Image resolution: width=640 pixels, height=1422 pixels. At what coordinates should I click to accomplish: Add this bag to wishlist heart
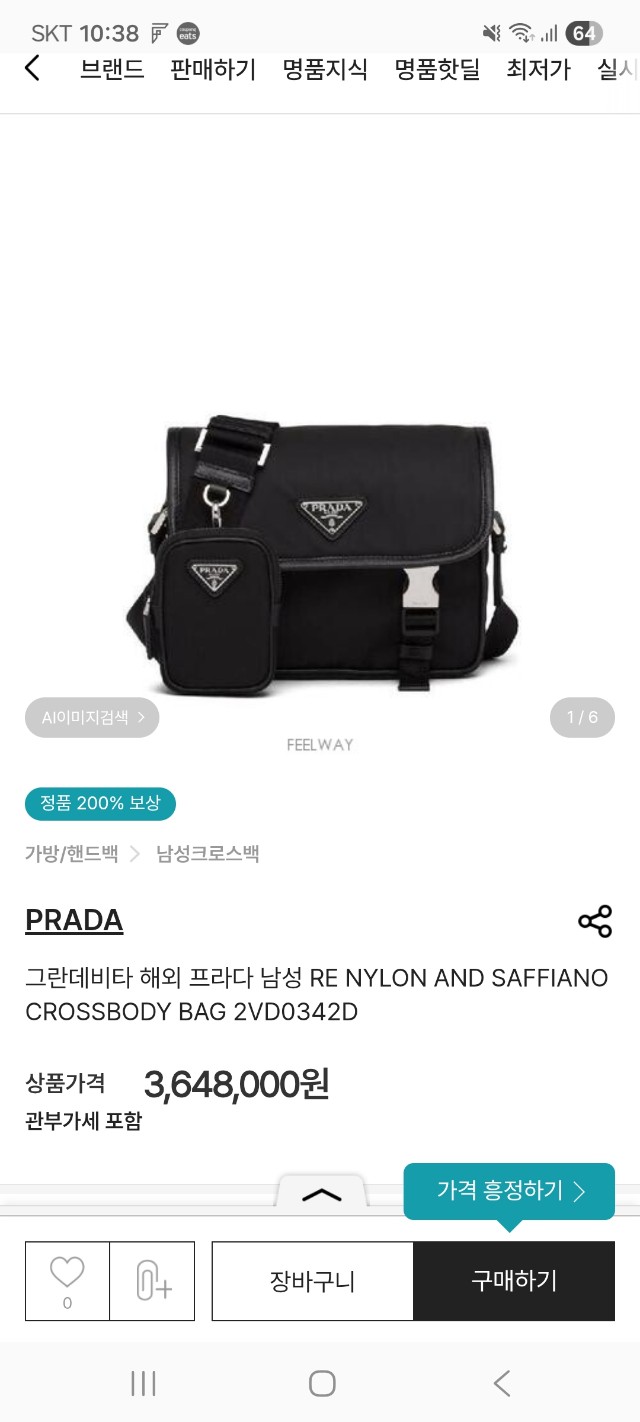[x=67, y=1280]
